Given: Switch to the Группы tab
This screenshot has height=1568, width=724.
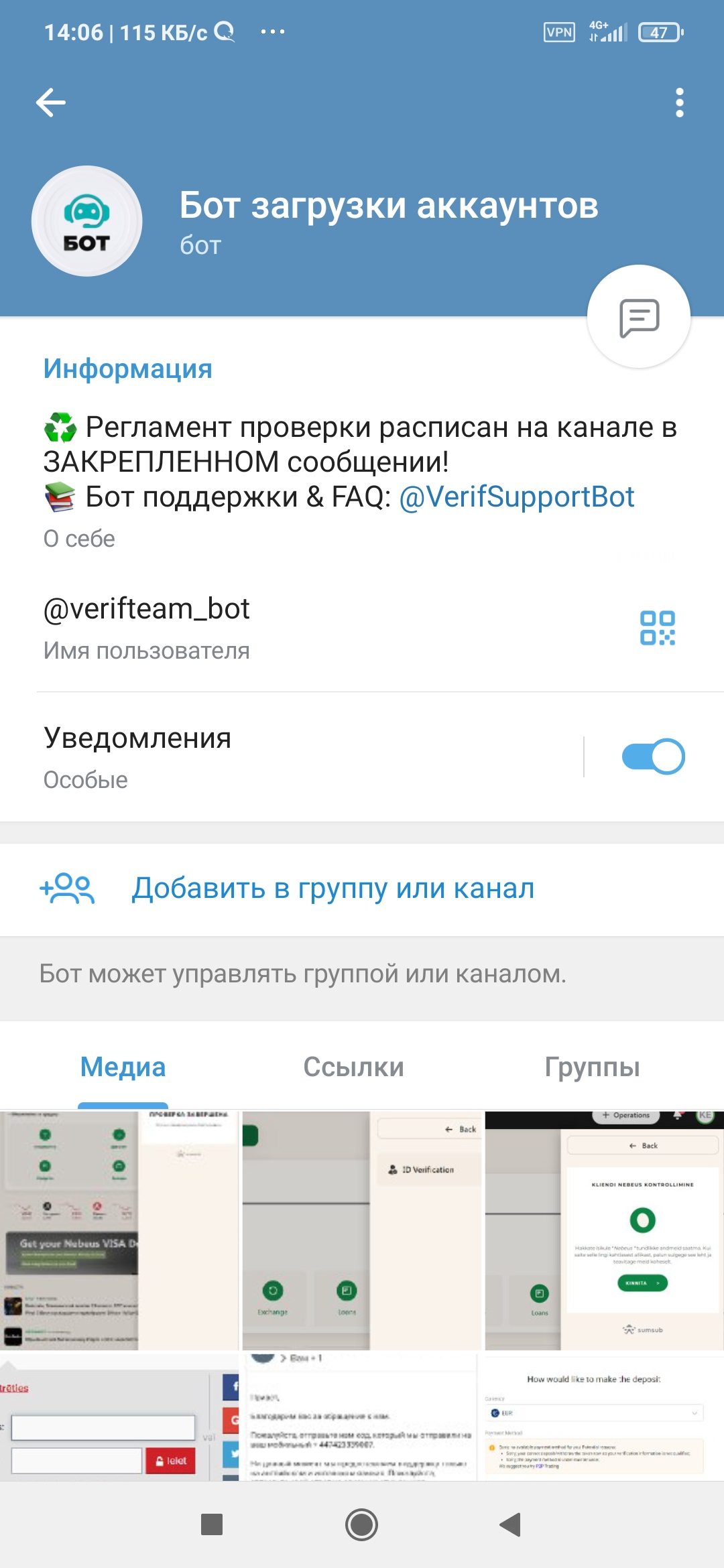Looking at the screenshot, I should point(592,1067).
